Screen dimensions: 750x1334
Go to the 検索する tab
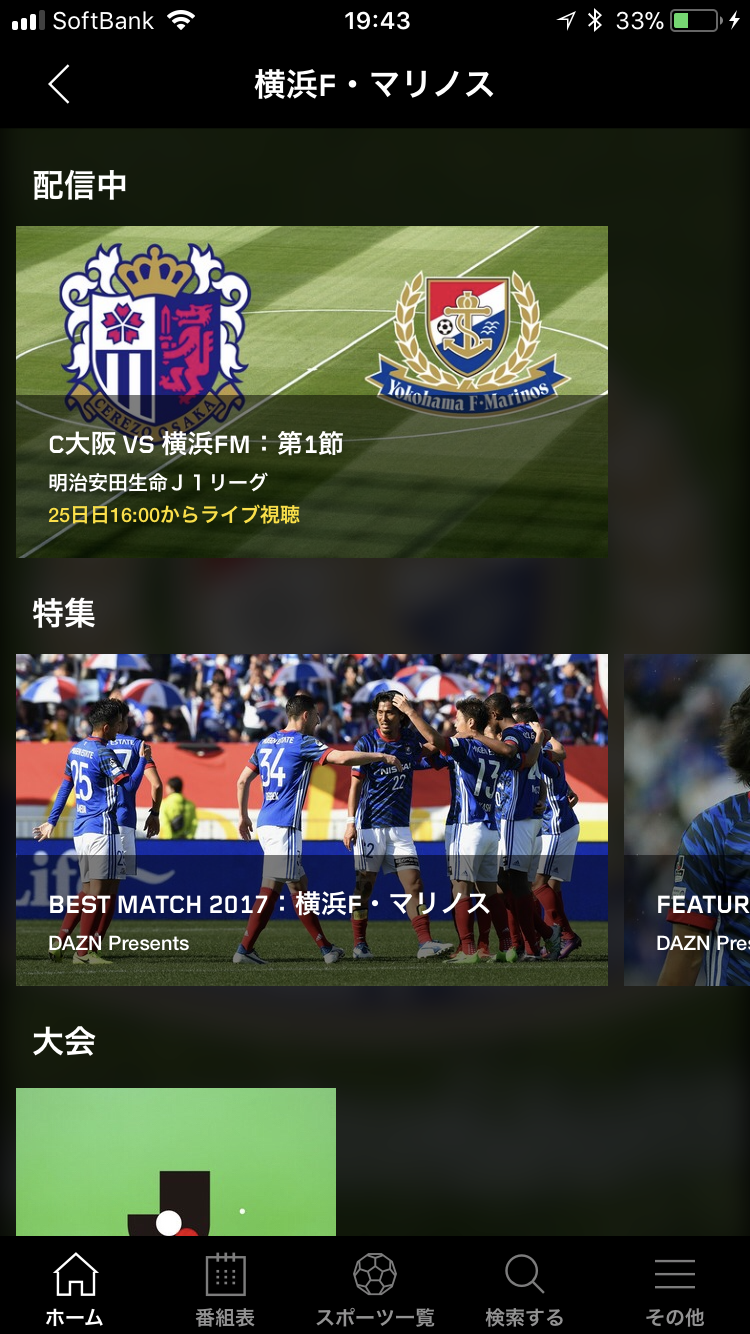(524, 1288)
